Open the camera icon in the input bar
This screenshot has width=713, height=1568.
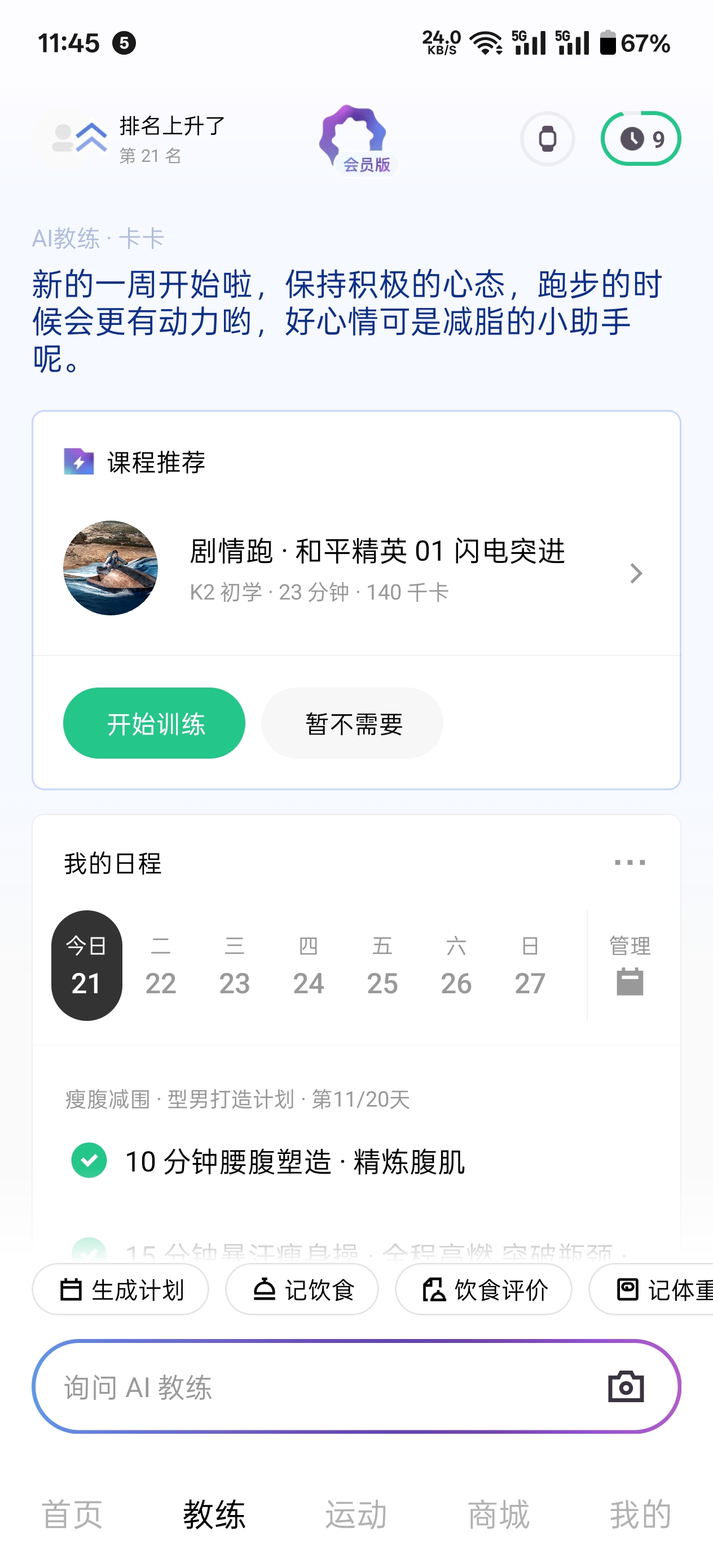(626, 1386)
